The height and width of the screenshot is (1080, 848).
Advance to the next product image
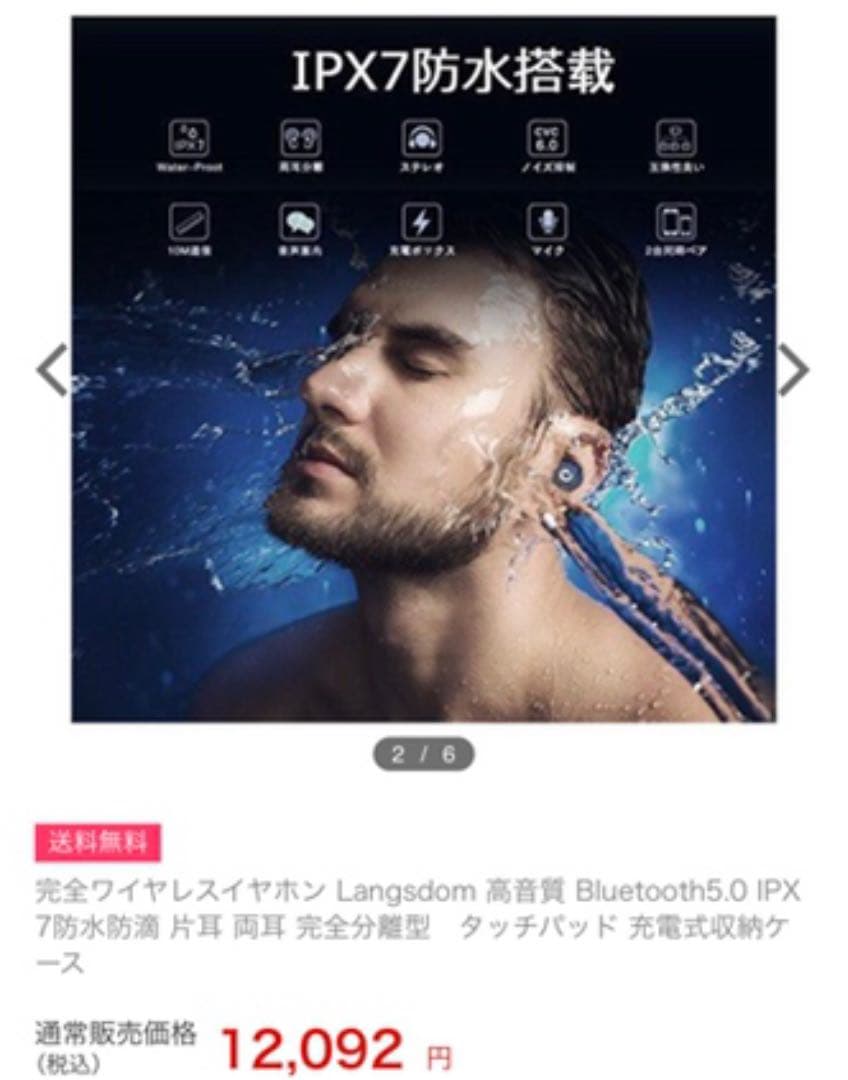tap(793, 370)
